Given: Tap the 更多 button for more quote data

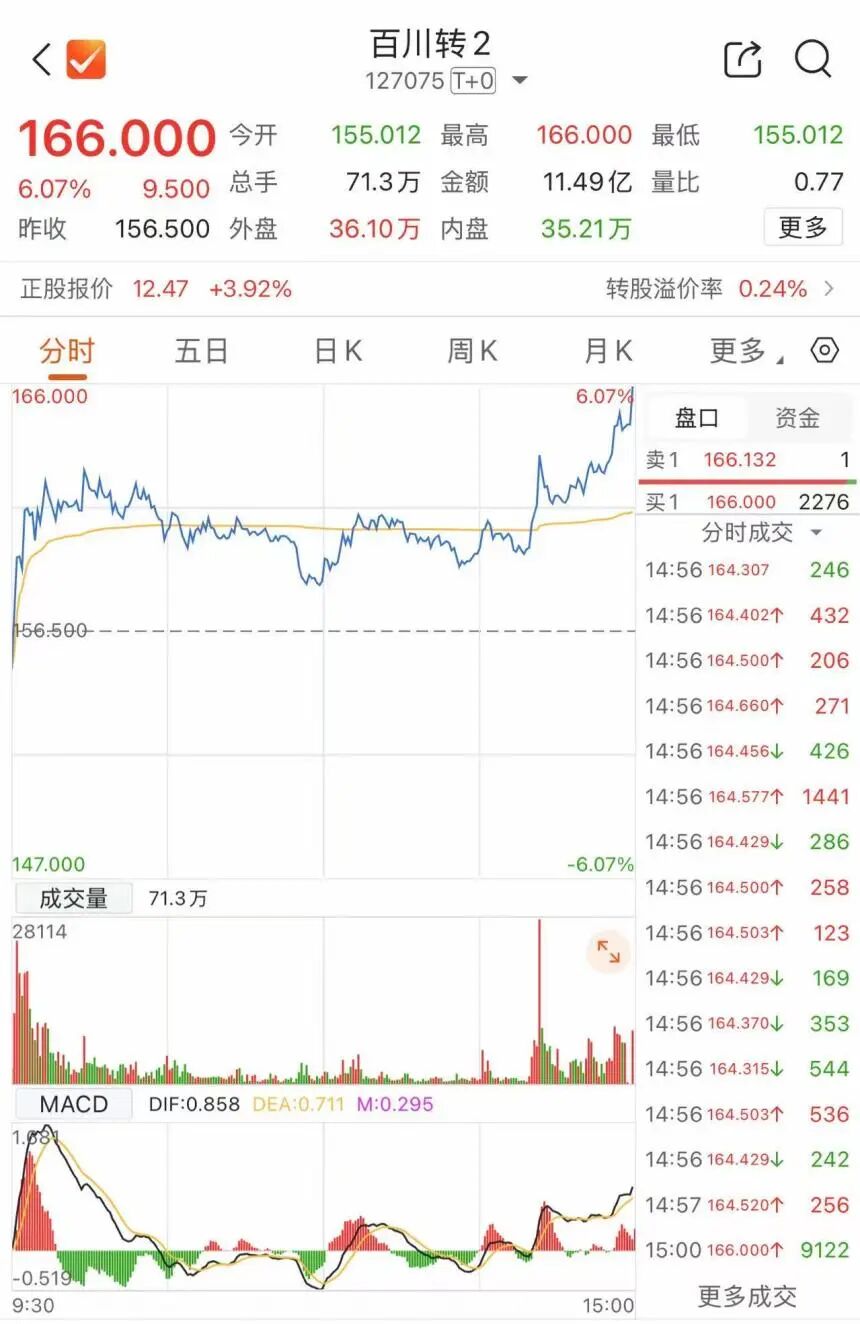Looking at the screenshot, I should tap(803, 228).
